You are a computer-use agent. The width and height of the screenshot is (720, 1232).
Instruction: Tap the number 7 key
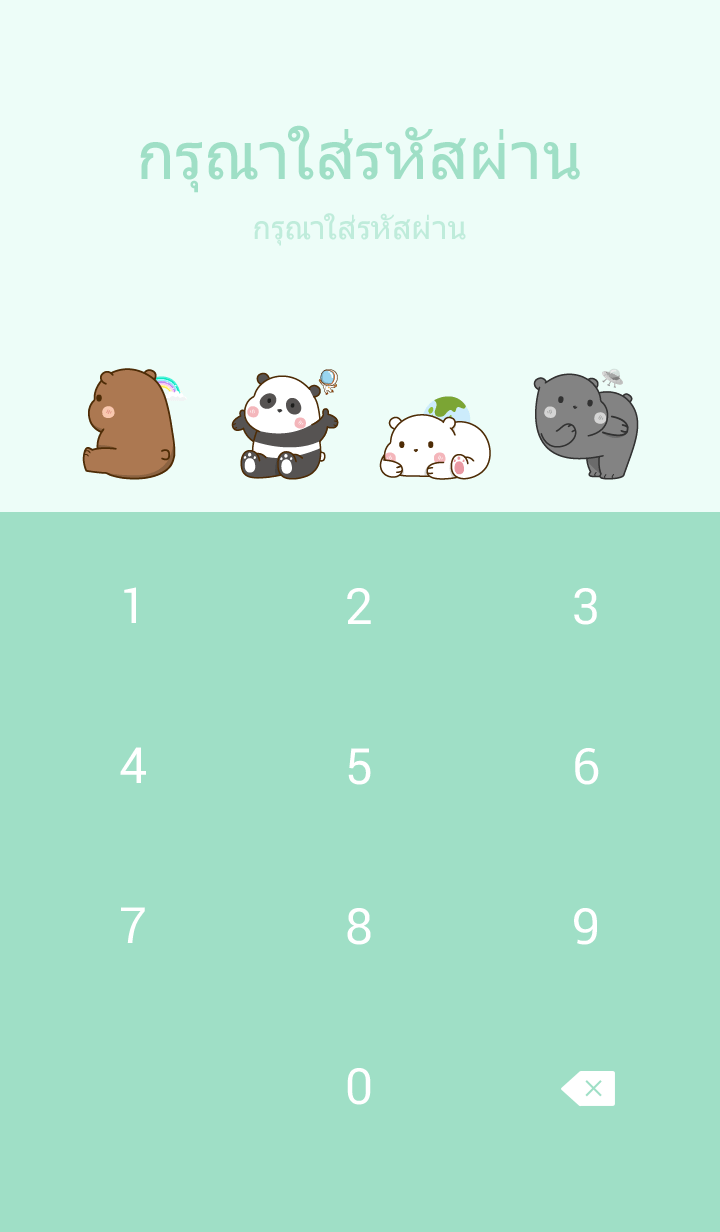tap(132, 927)
